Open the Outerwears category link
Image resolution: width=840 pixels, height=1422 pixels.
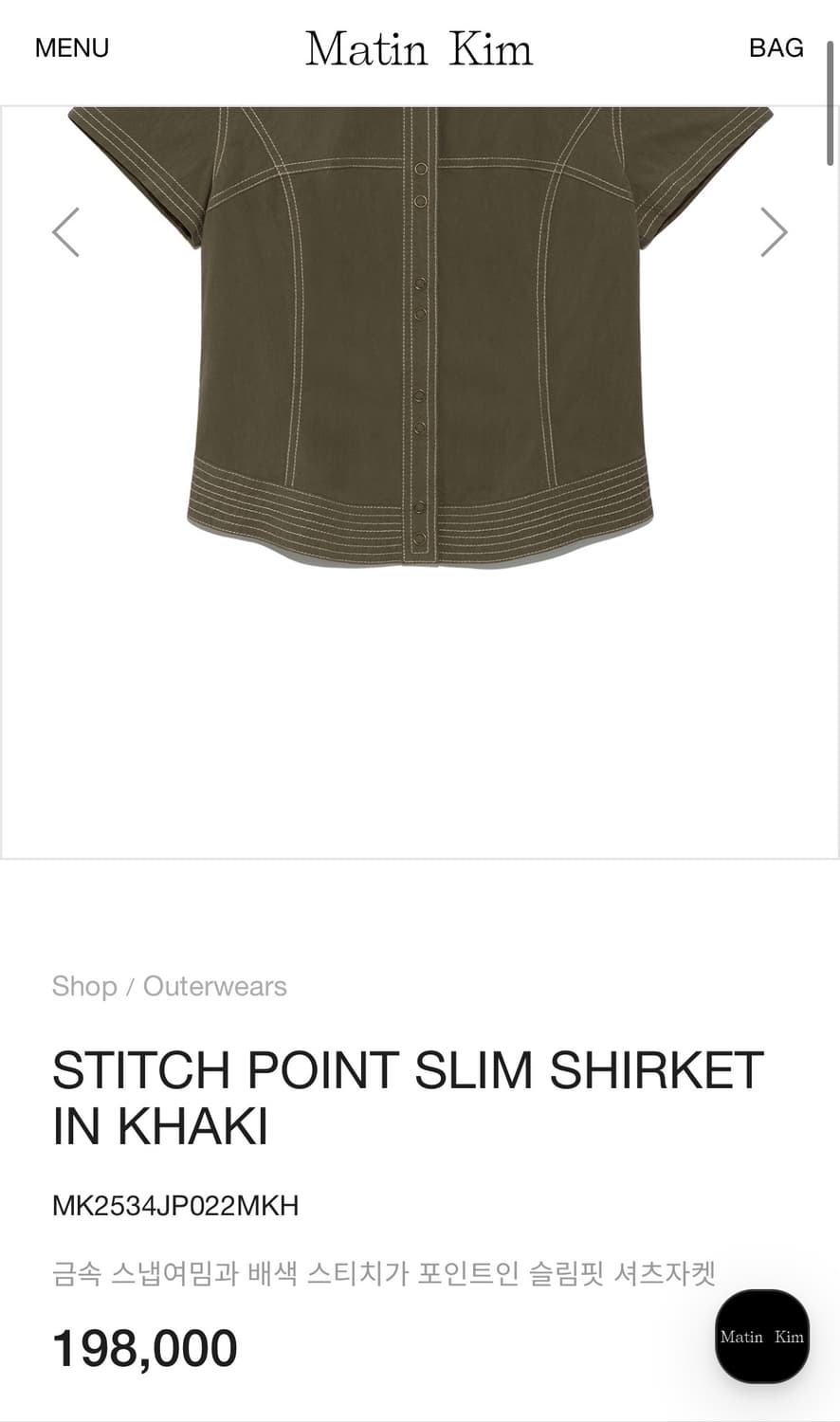pyautogui.click(x=215, y=986)
